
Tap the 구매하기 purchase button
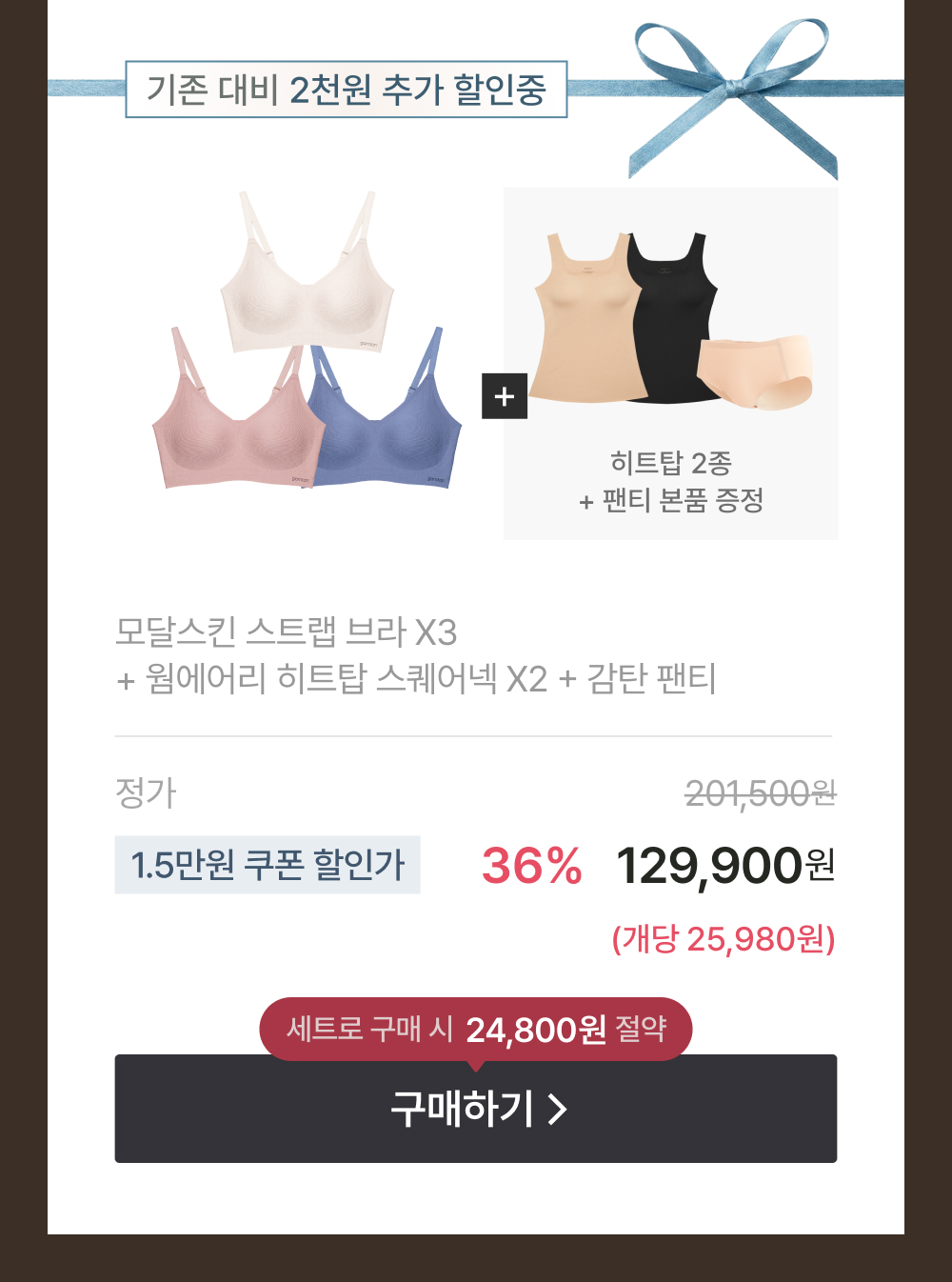(476, 1110)
